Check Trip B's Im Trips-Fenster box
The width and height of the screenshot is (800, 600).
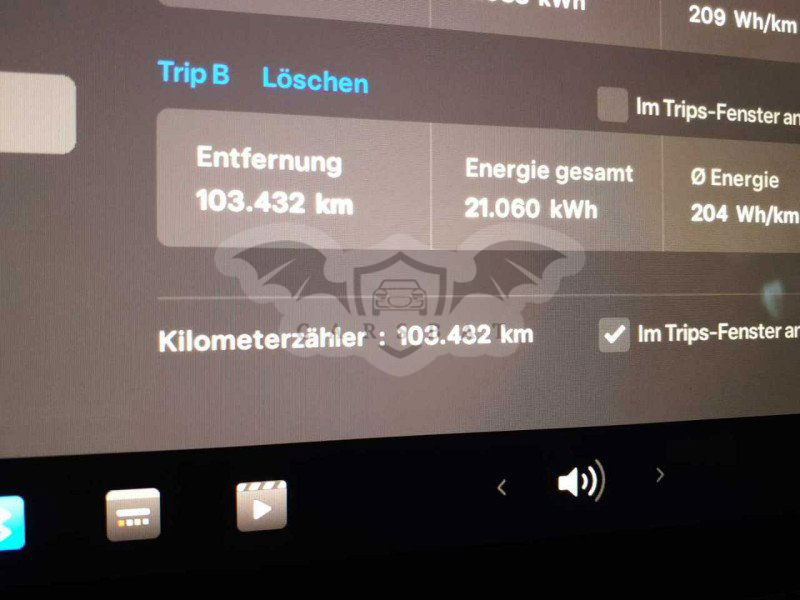pyautogui.click(x=612, y=105)
